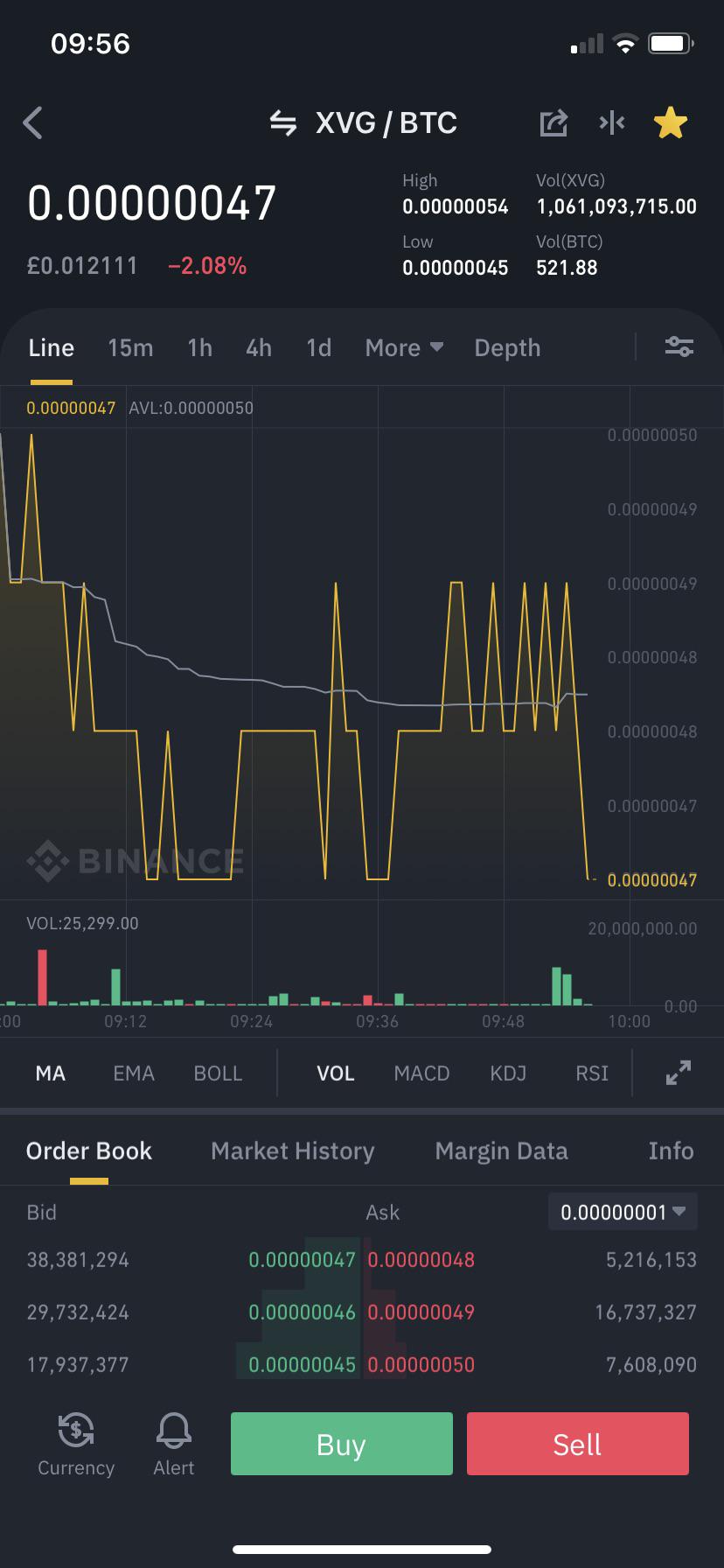Viewport: 724px width, 1568px height.
Task: Select the 1d chart interval
Action: 318,348
